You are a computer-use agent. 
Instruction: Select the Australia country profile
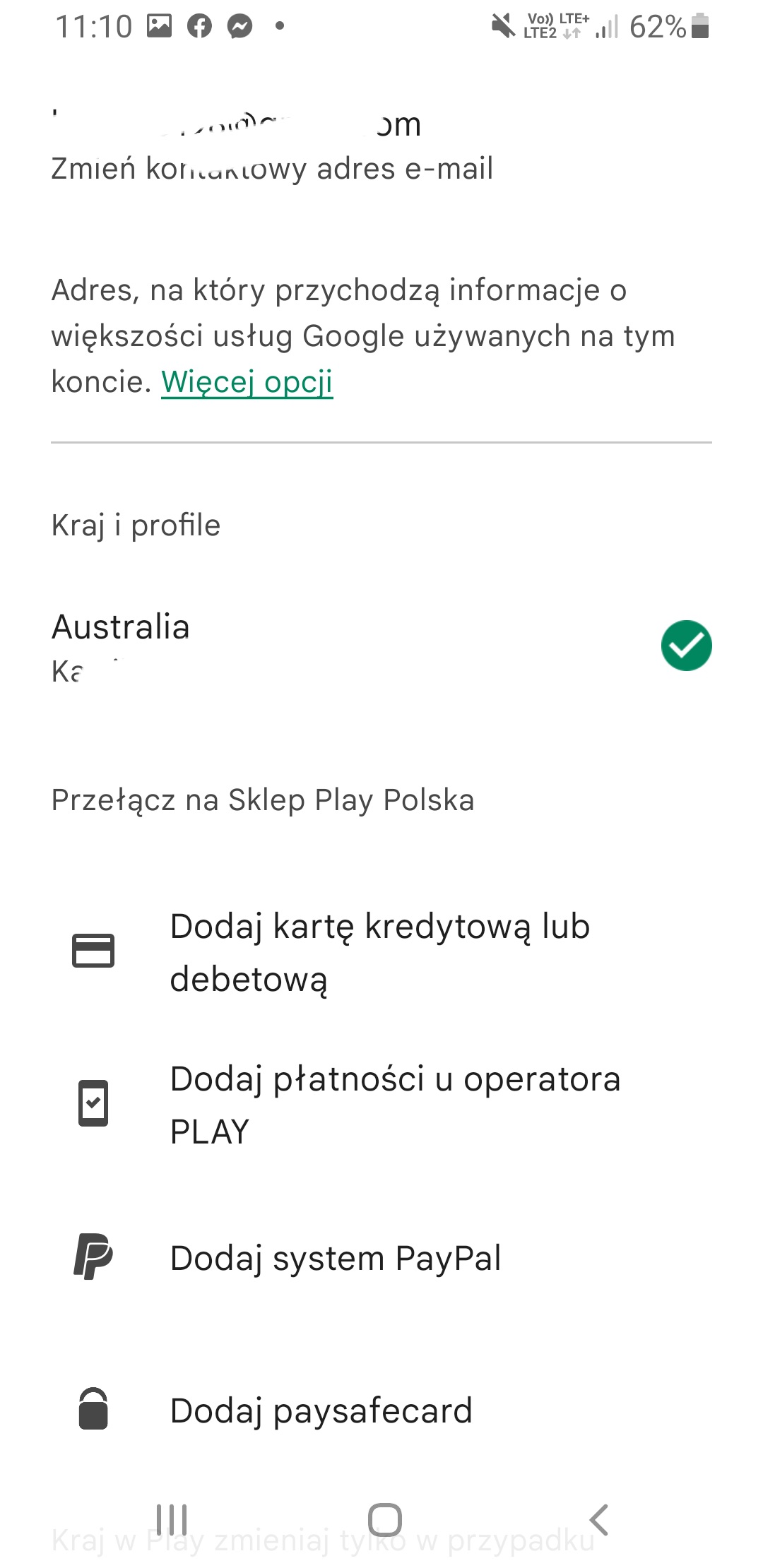coord(381,645)
